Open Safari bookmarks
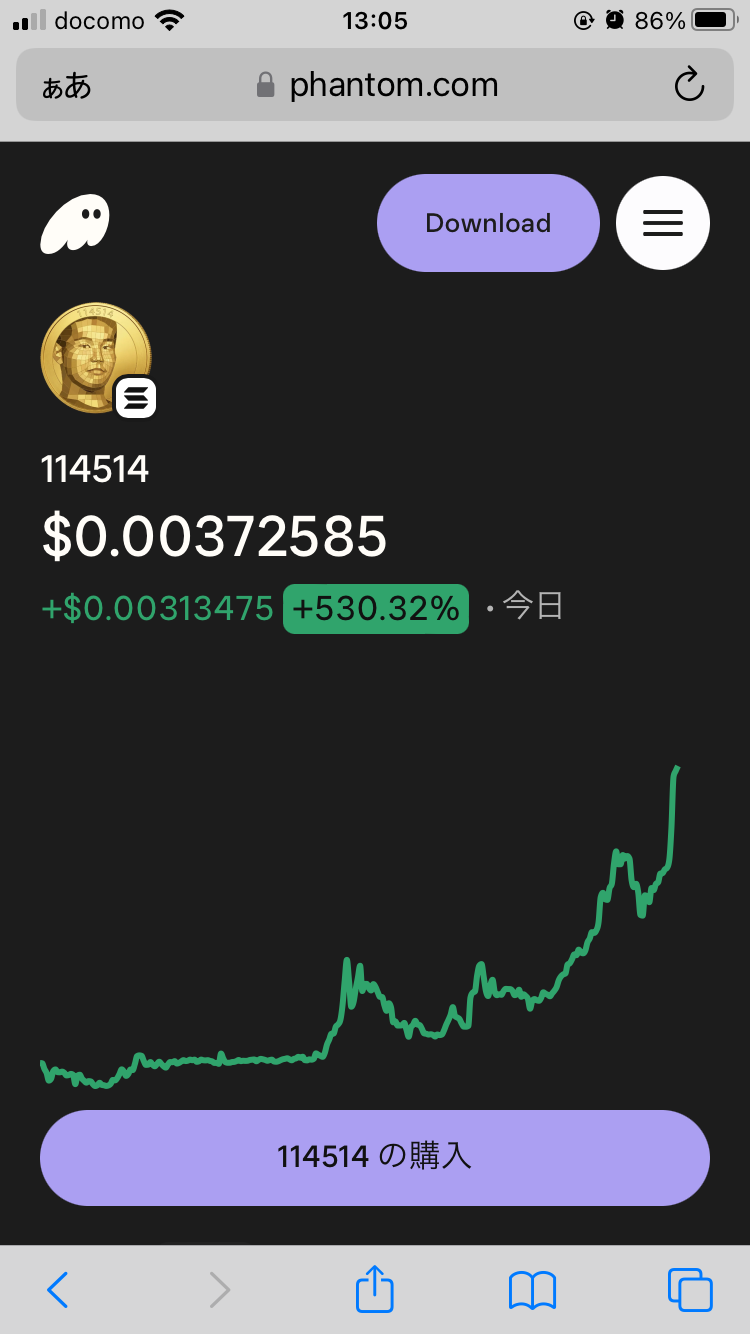The image size is (750, 1334). click(x=532, y=1290)
